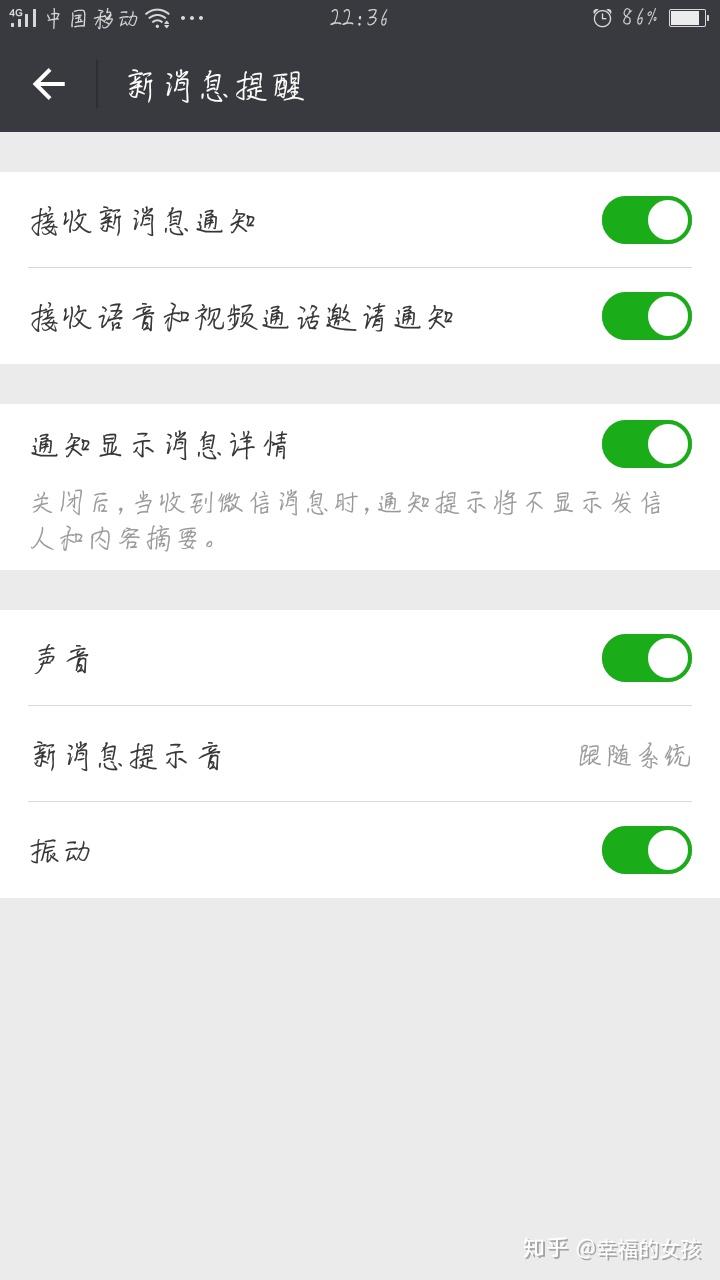
Task: Turn off the 振动 vibration switch
Action: 646,850
